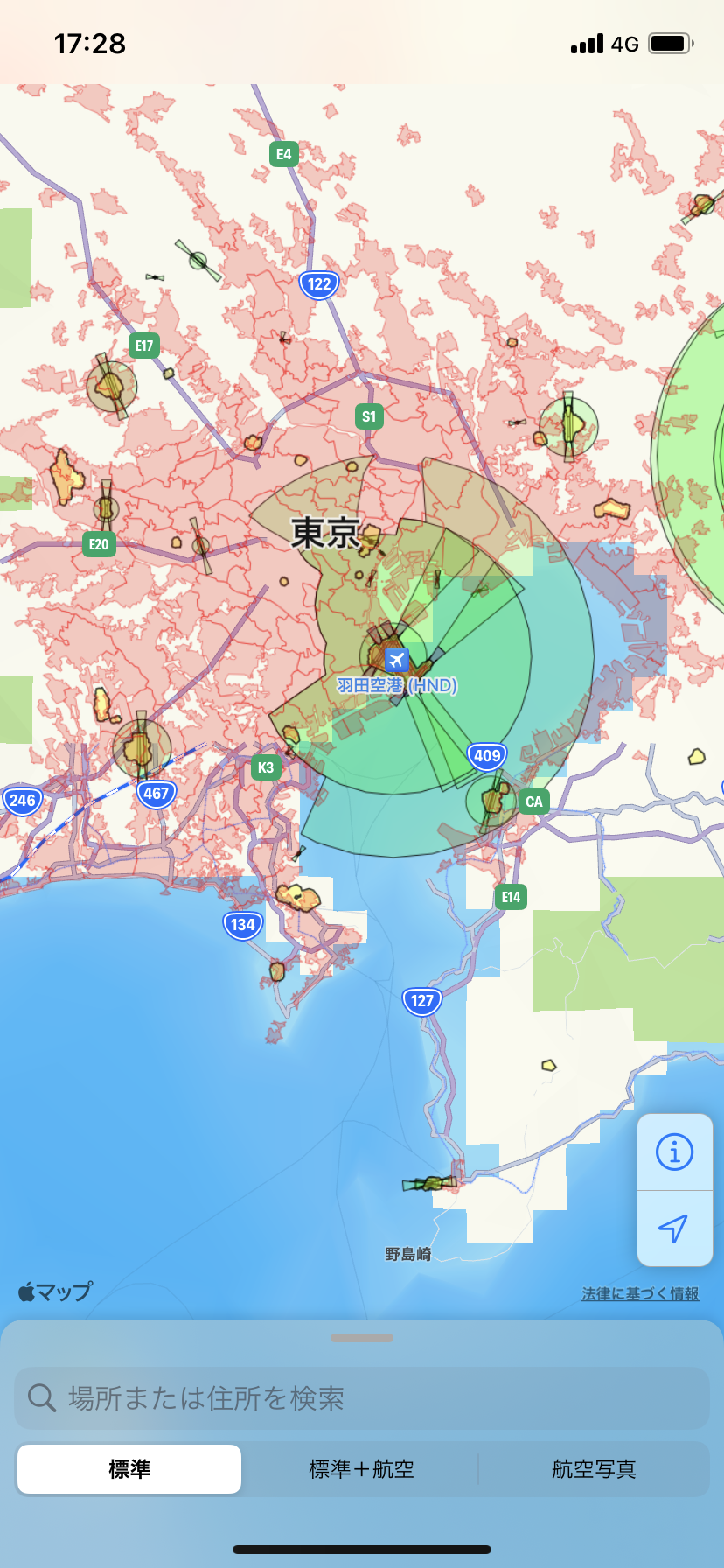Select the 標準 map tab
Image resolution: width=724 pixels, height=1568 pixels.
[x=129, y=1469]
